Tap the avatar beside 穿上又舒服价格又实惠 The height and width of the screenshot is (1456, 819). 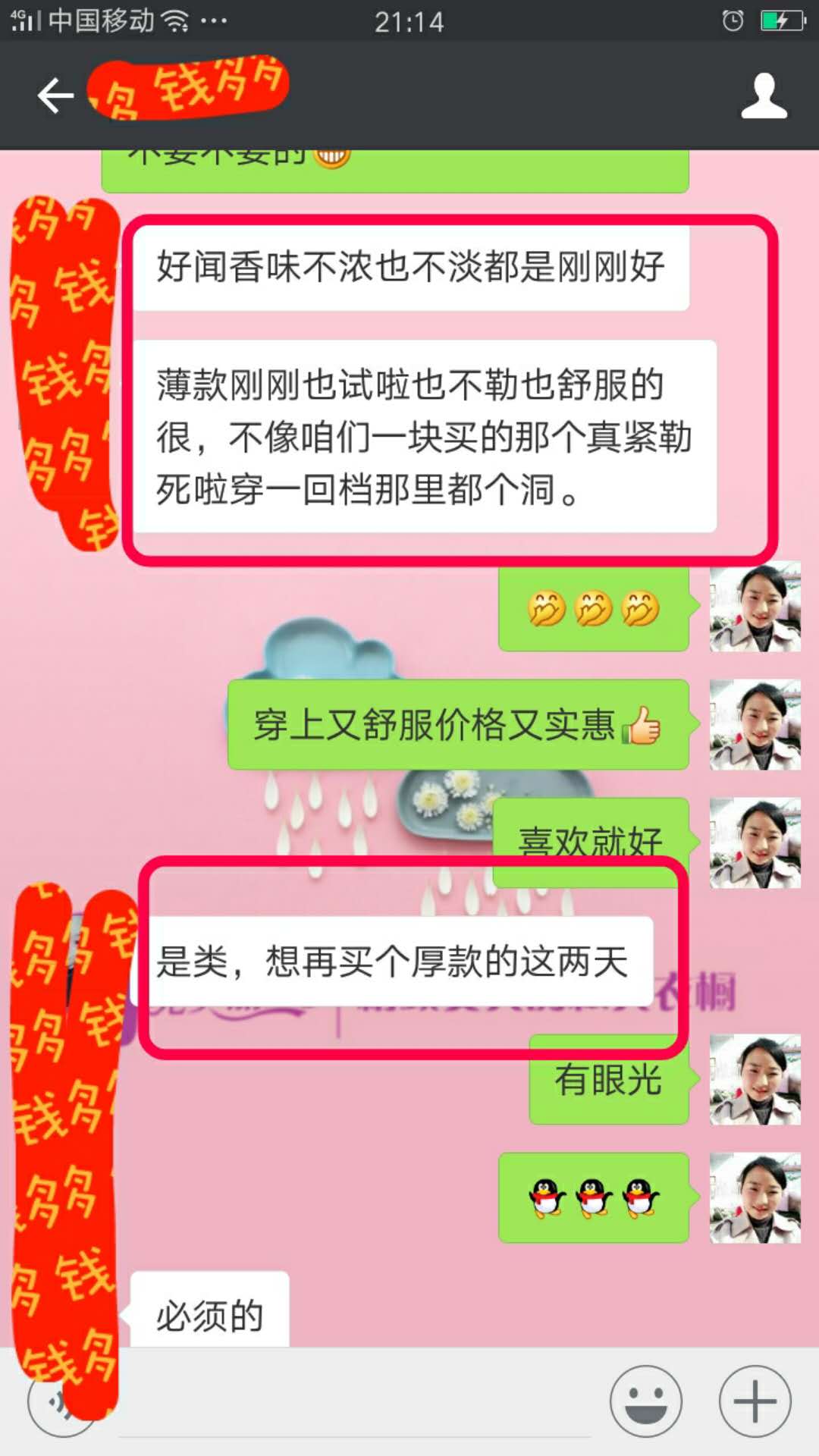[x=755, y=725]
